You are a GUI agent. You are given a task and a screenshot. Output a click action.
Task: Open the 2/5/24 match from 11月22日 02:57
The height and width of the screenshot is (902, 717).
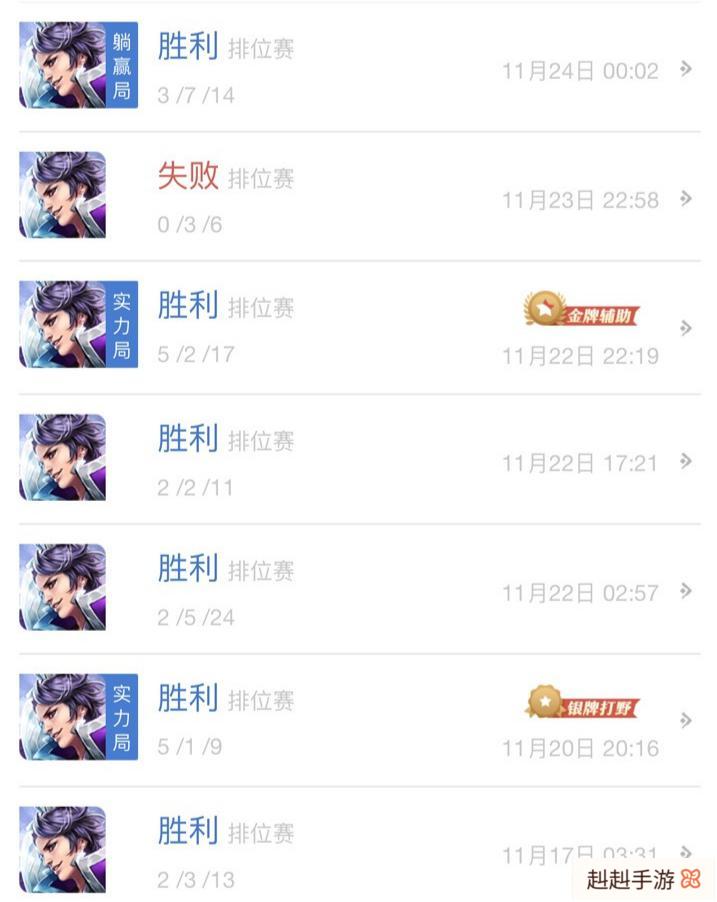point(358,590)
